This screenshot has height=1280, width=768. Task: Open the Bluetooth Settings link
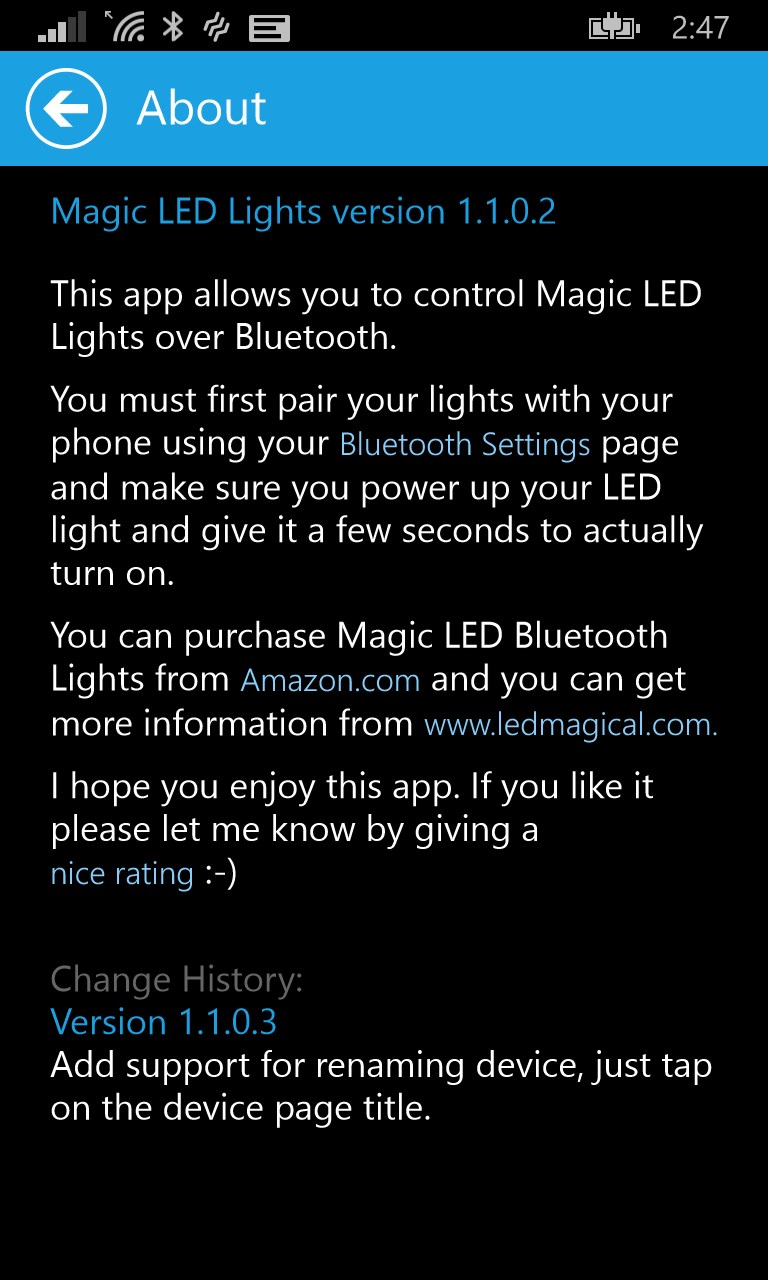(x=464, y=444)
